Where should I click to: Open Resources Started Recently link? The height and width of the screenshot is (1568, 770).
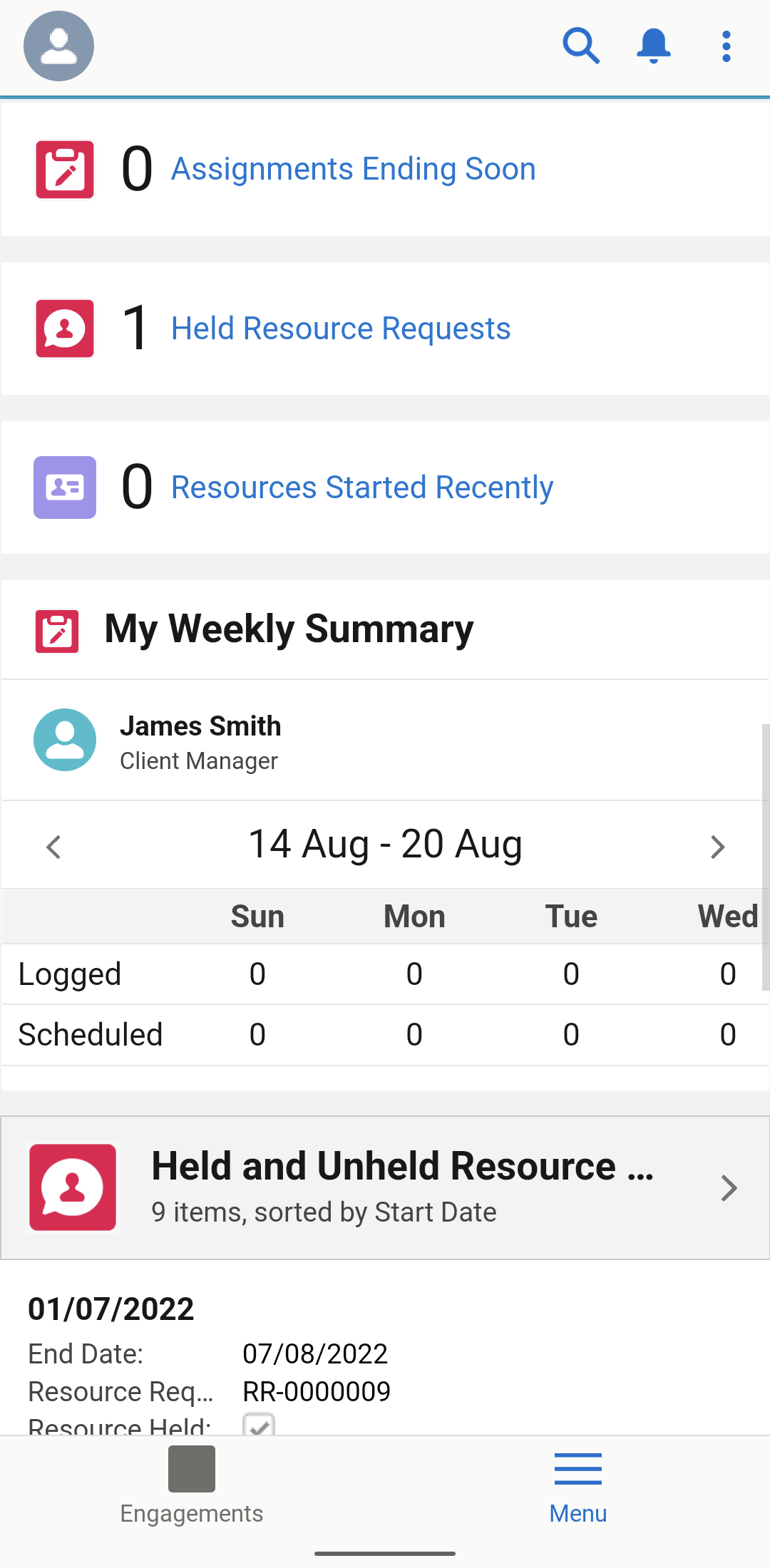pos(361,488)
